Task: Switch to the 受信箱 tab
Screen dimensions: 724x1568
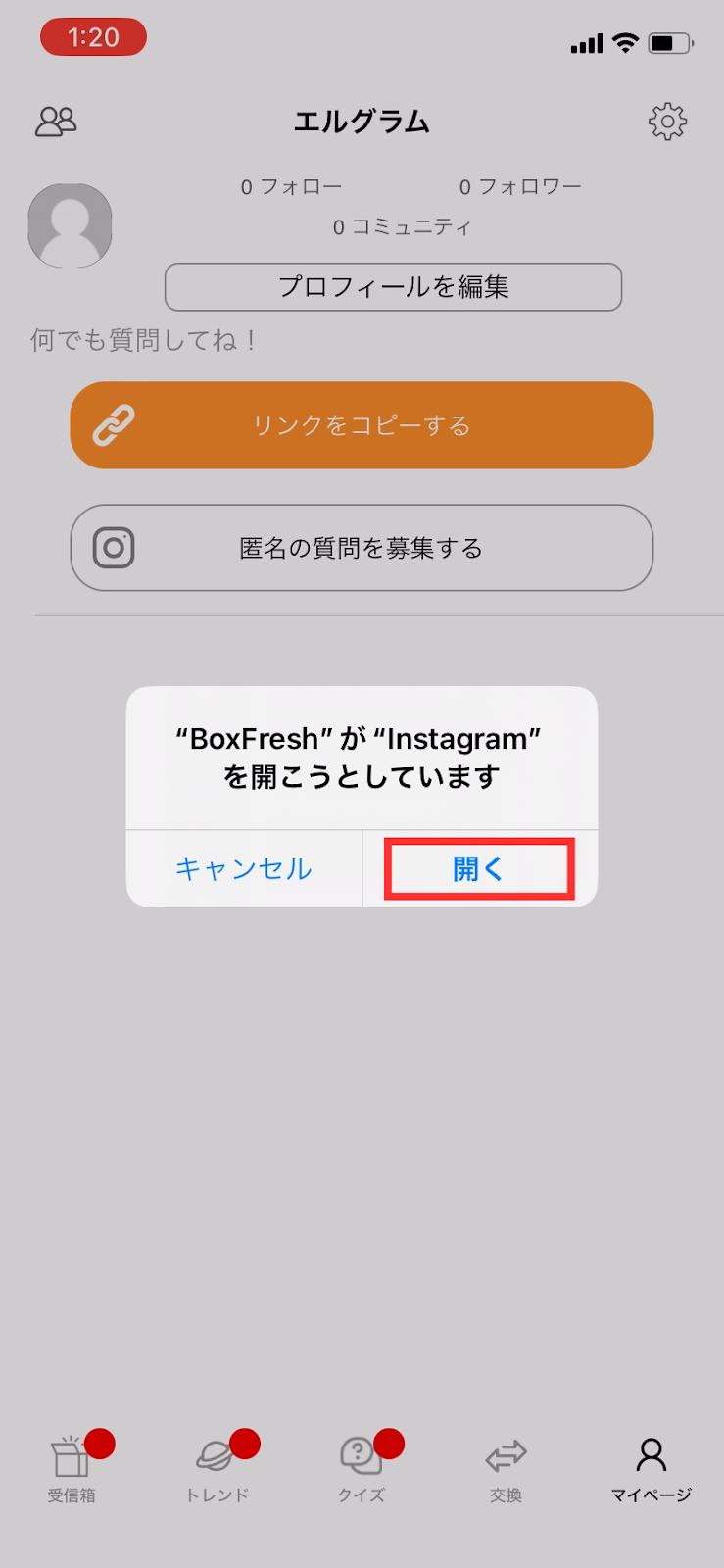Action: click(72, 1467)
